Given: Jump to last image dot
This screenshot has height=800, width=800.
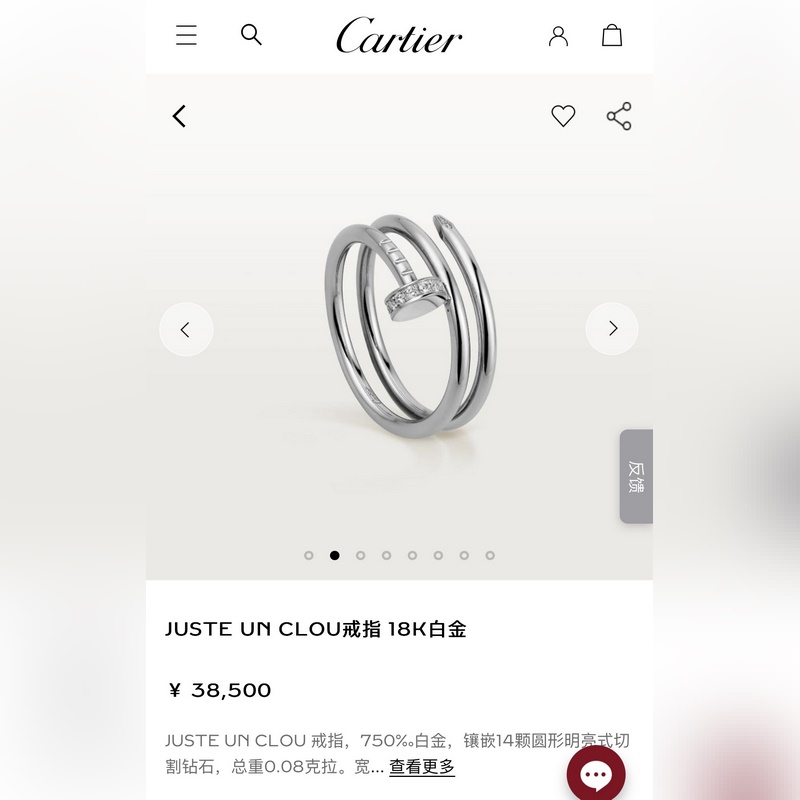Looking at the screenshot, I should click(x=490, y=555).
